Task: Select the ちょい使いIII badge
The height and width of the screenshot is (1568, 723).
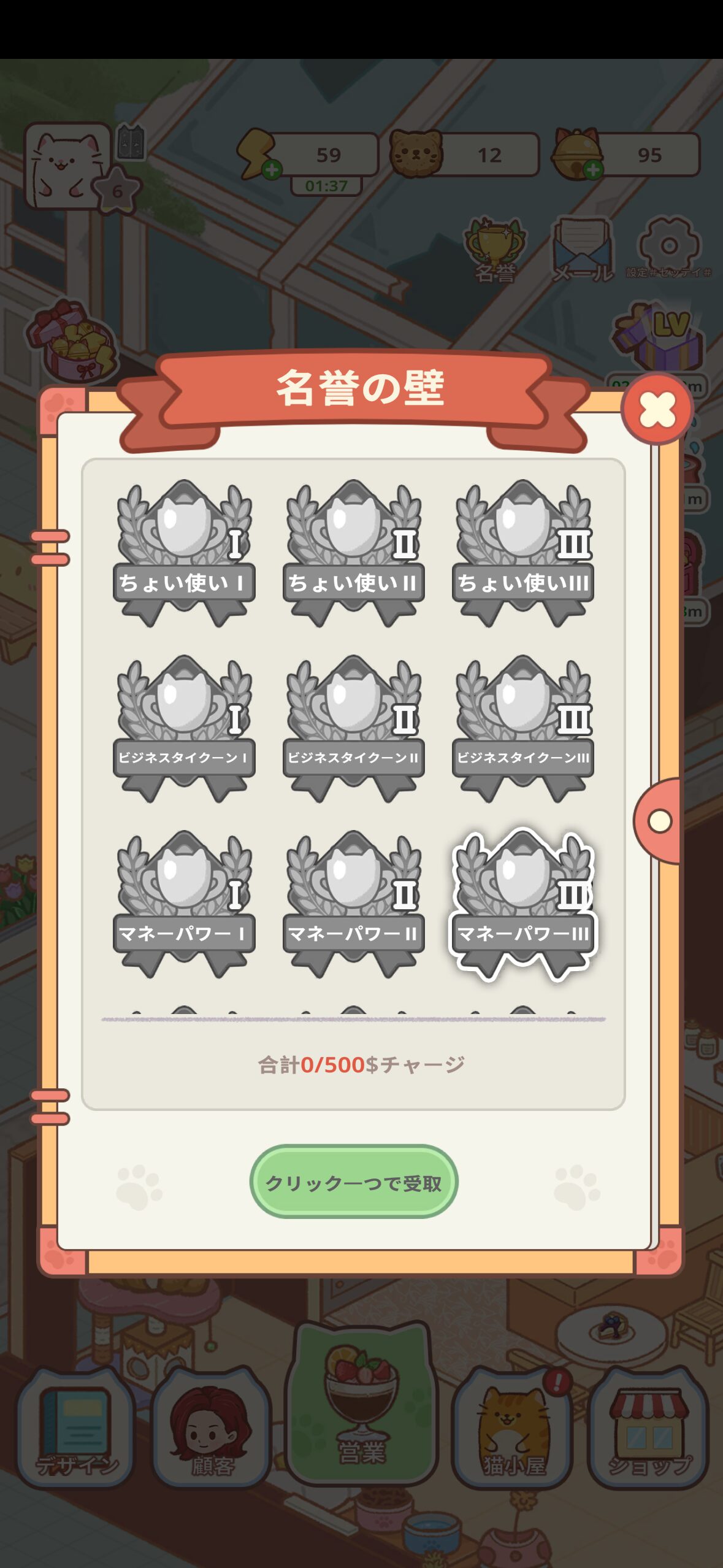Action: (x=522, y=552)
